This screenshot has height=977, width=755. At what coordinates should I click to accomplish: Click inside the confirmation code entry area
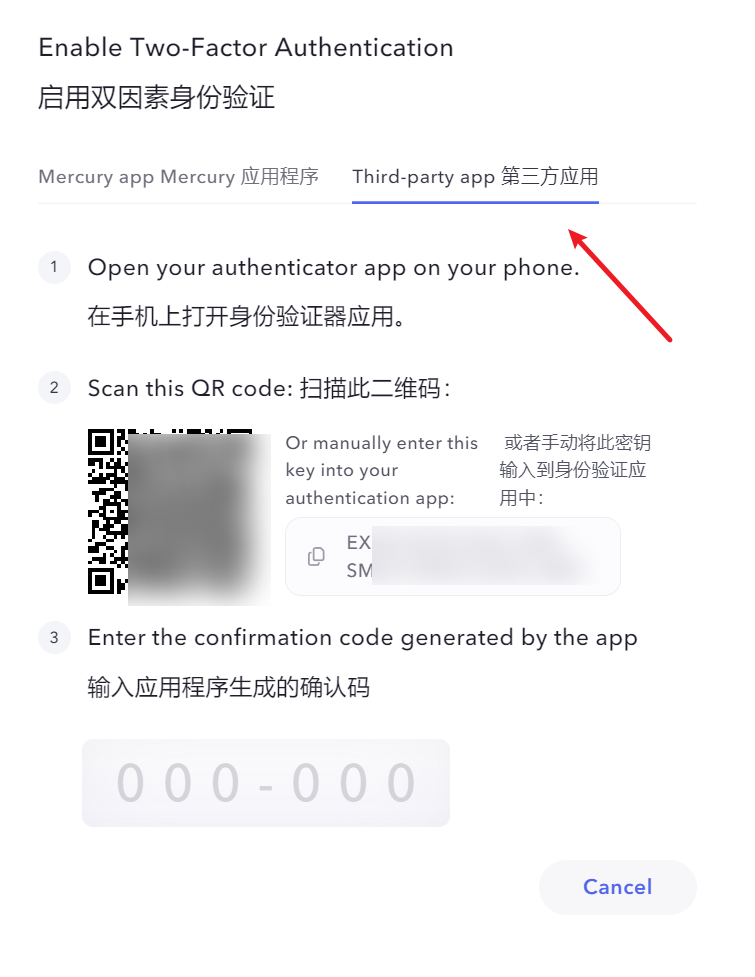pyautogui.click(x=265, y=783)
